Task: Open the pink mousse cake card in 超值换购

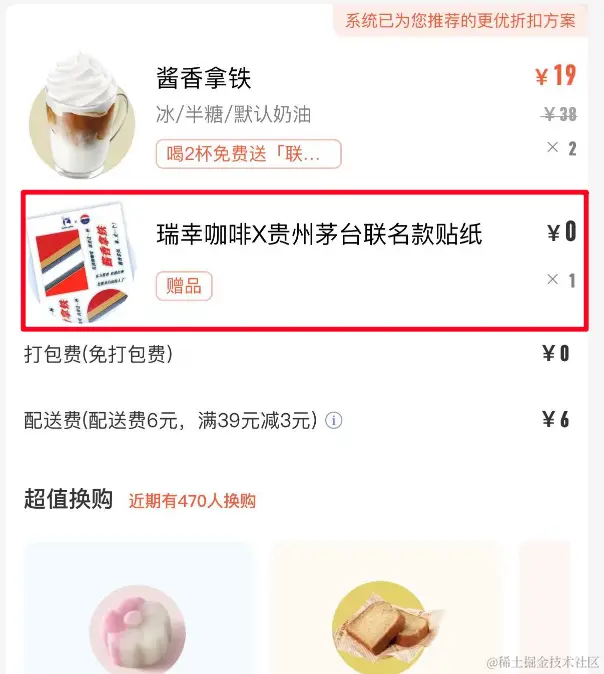Action: pyautogui.click(x=138, y=610)
